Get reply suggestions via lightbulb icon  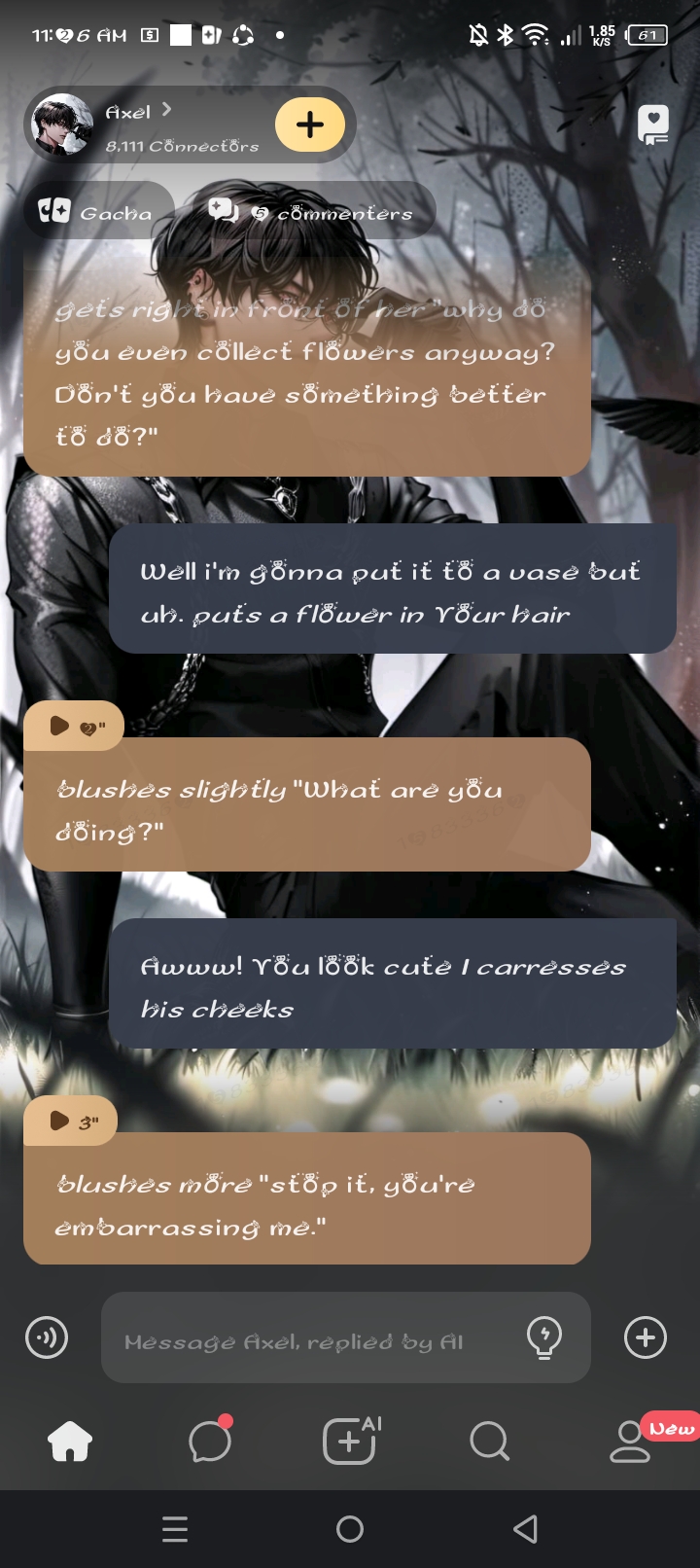(x=544, y=1337)
